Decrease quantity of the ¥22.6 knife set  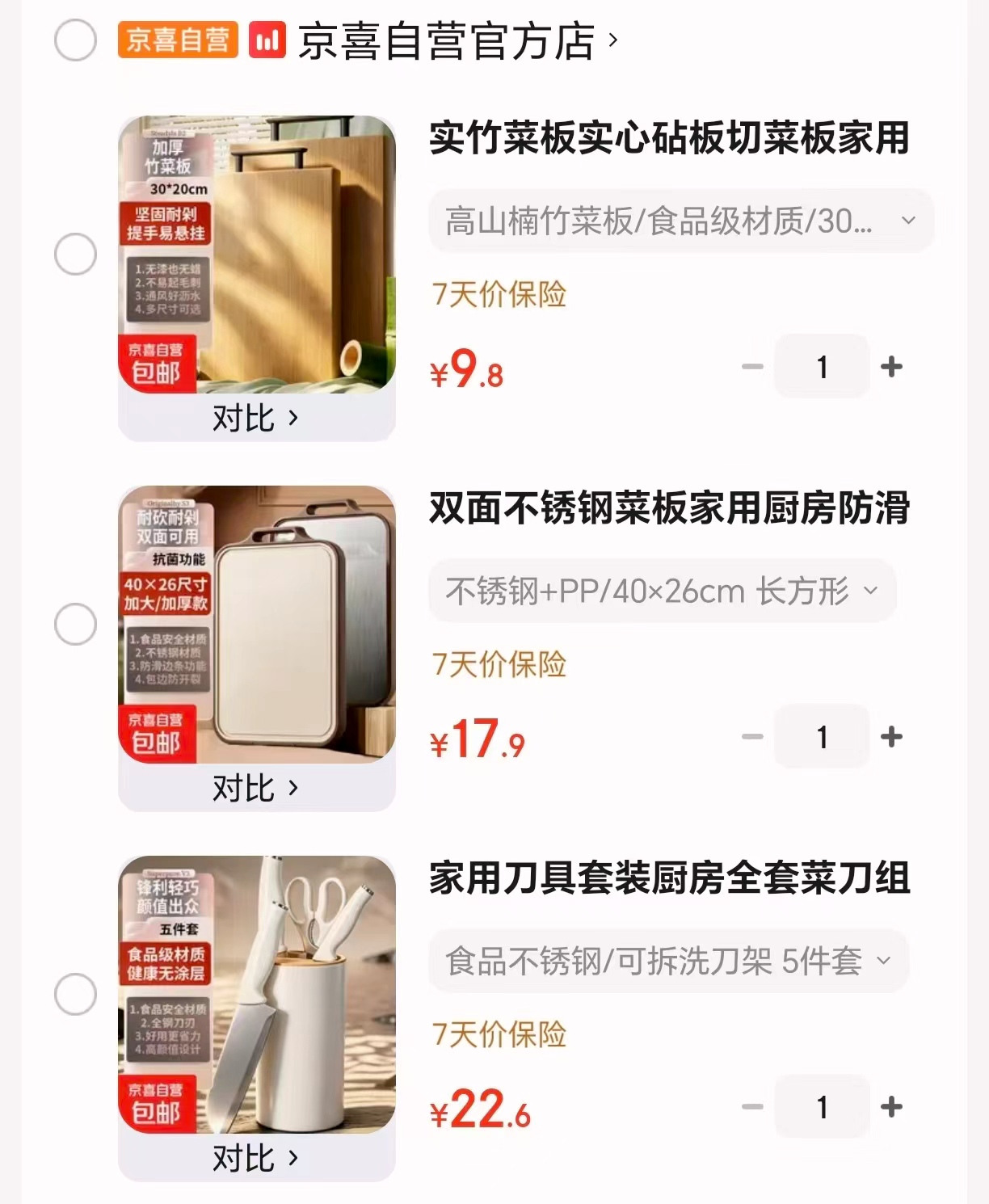click(752, 1107)
